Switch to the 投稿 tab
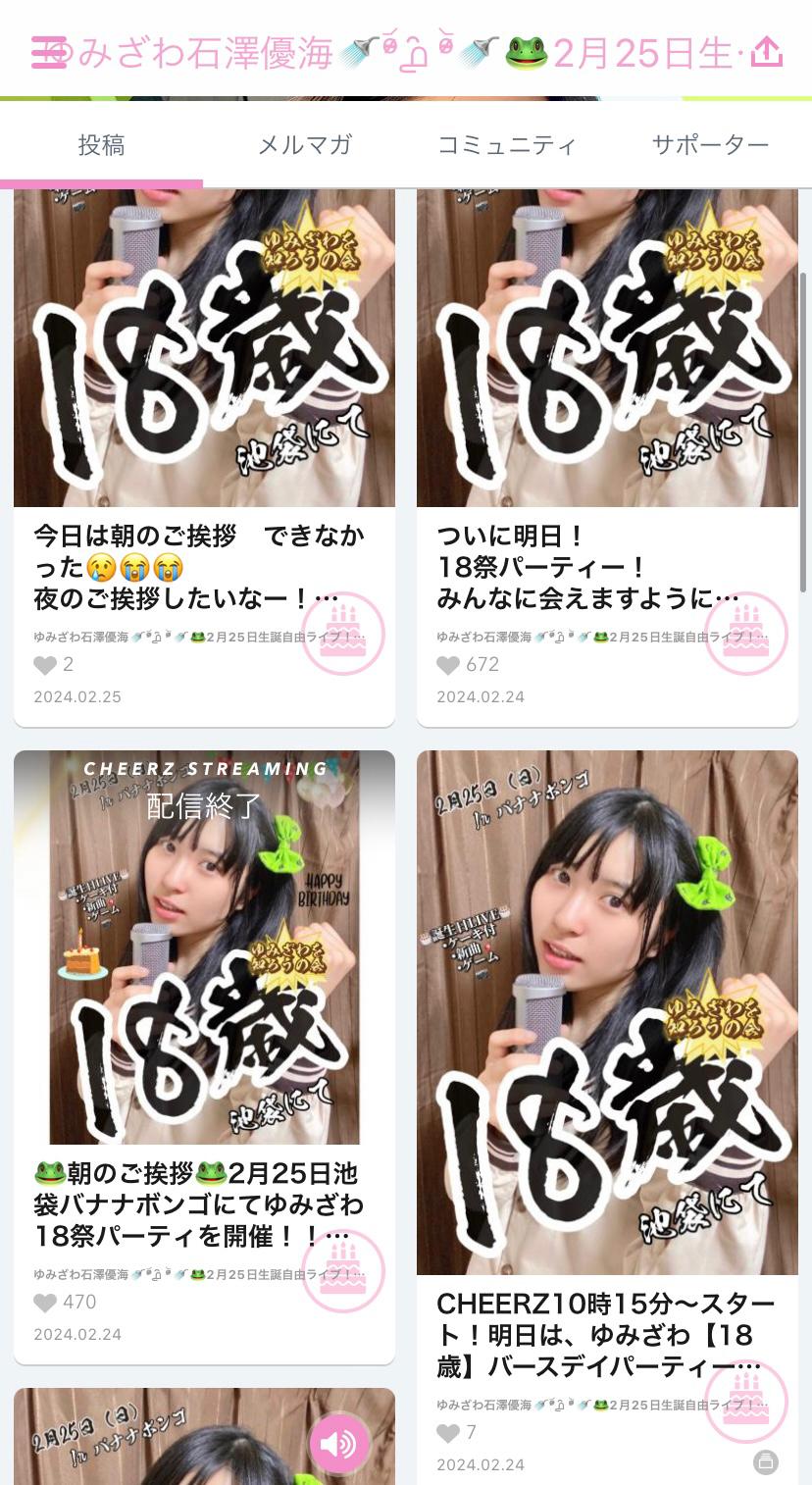Viewport: 812px width, 1485px height. tap(101, 145)
